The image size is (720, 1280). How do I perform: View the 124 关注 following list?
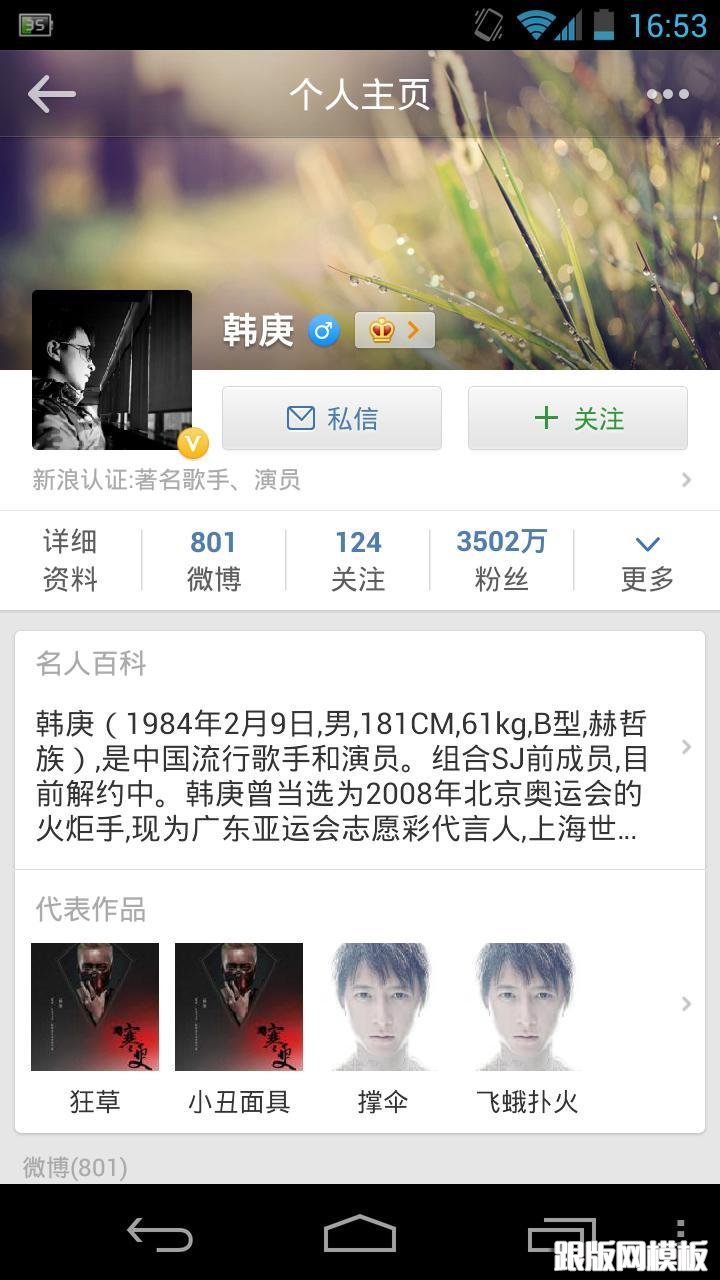(x=357, y=560)
